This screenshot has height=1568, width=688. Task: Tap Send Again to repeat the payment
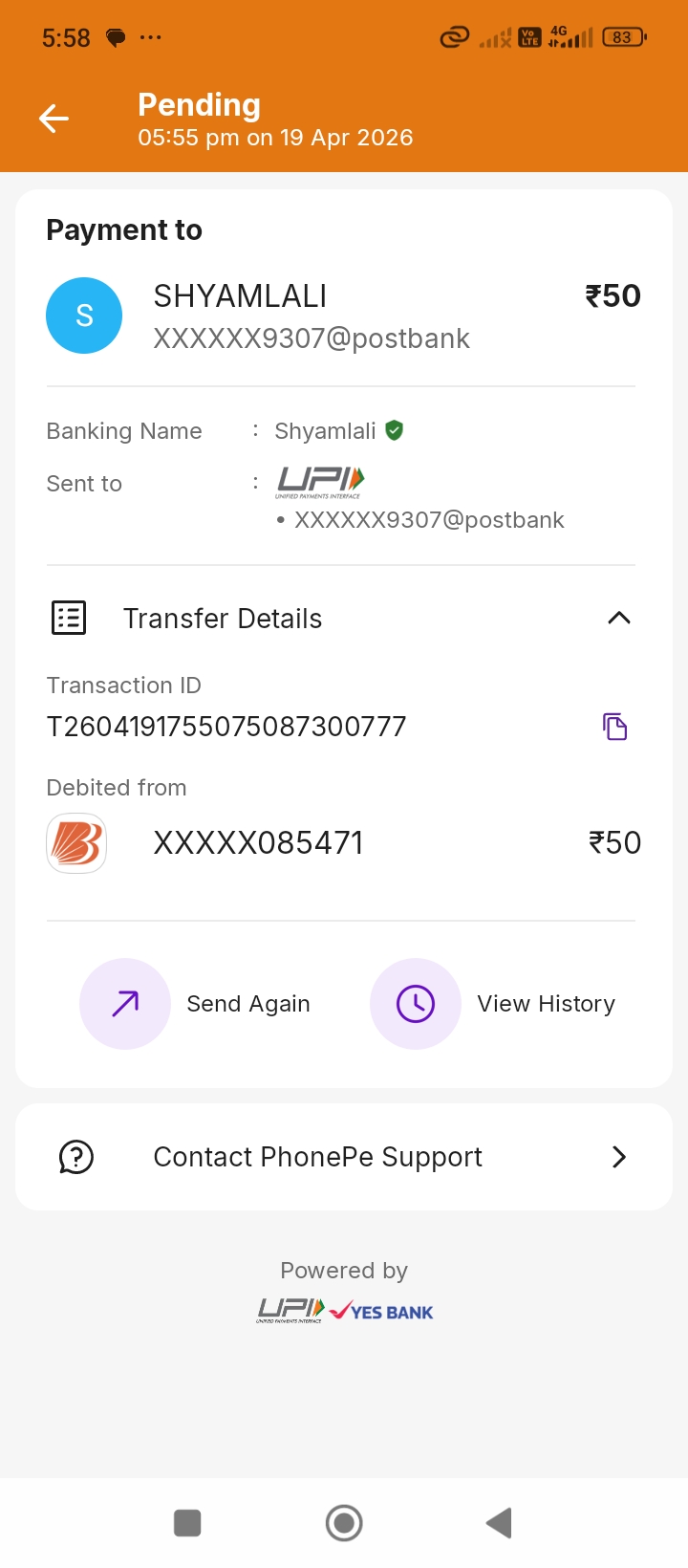point(125,1004)
